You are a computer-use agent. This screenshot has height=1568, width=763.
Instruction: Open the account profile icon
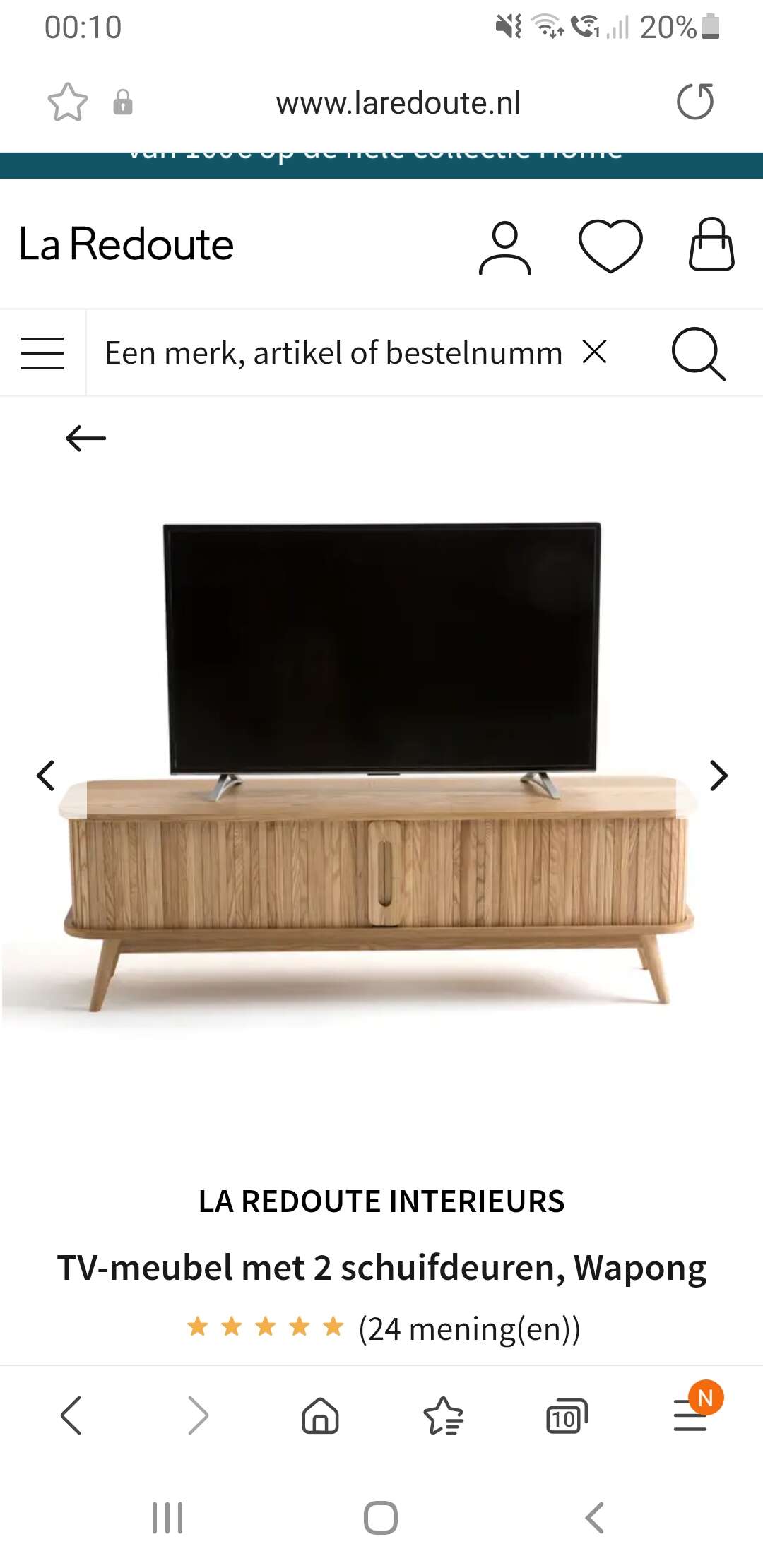coord(504,247)
